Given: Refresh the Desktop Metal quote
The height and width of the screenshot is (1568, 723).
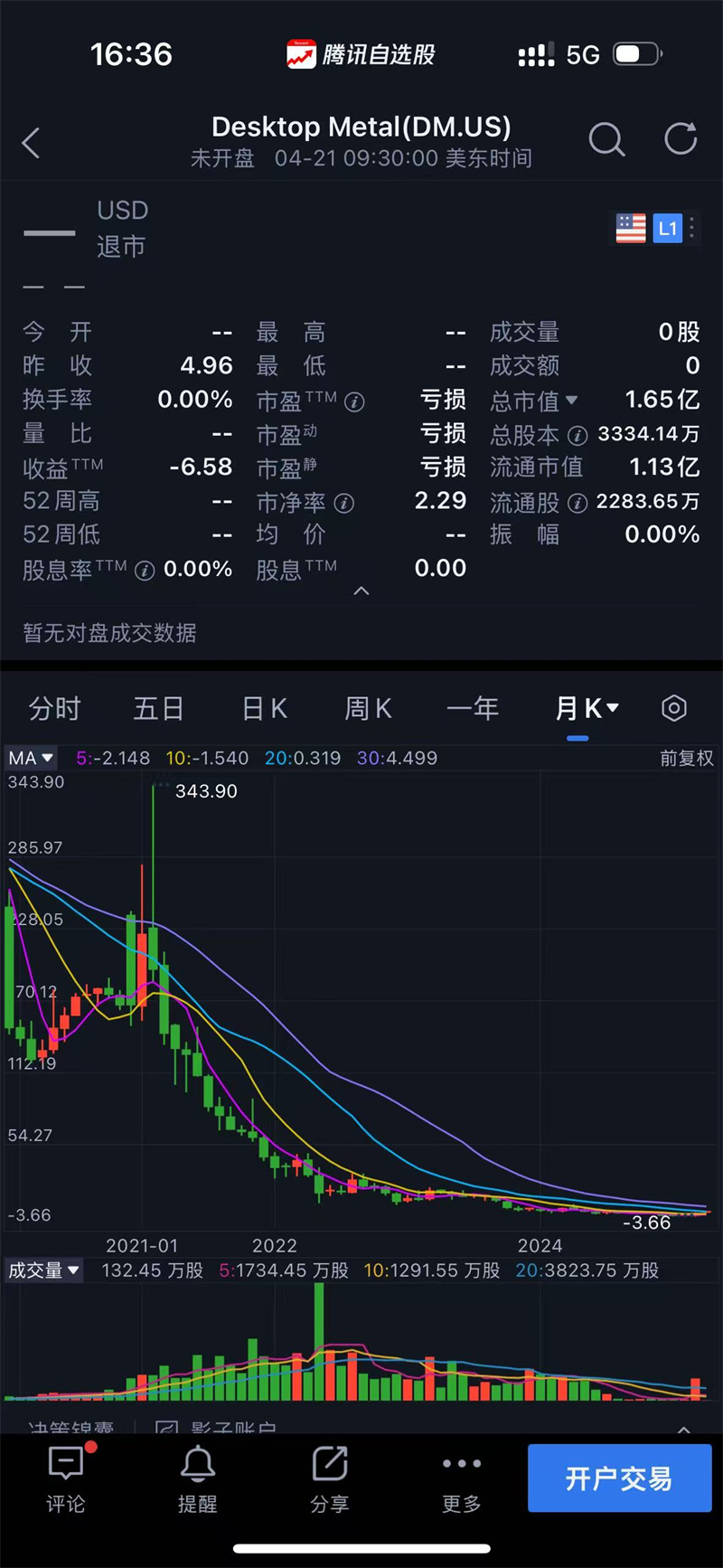Looking at the screenshot, I should point(681,139).
